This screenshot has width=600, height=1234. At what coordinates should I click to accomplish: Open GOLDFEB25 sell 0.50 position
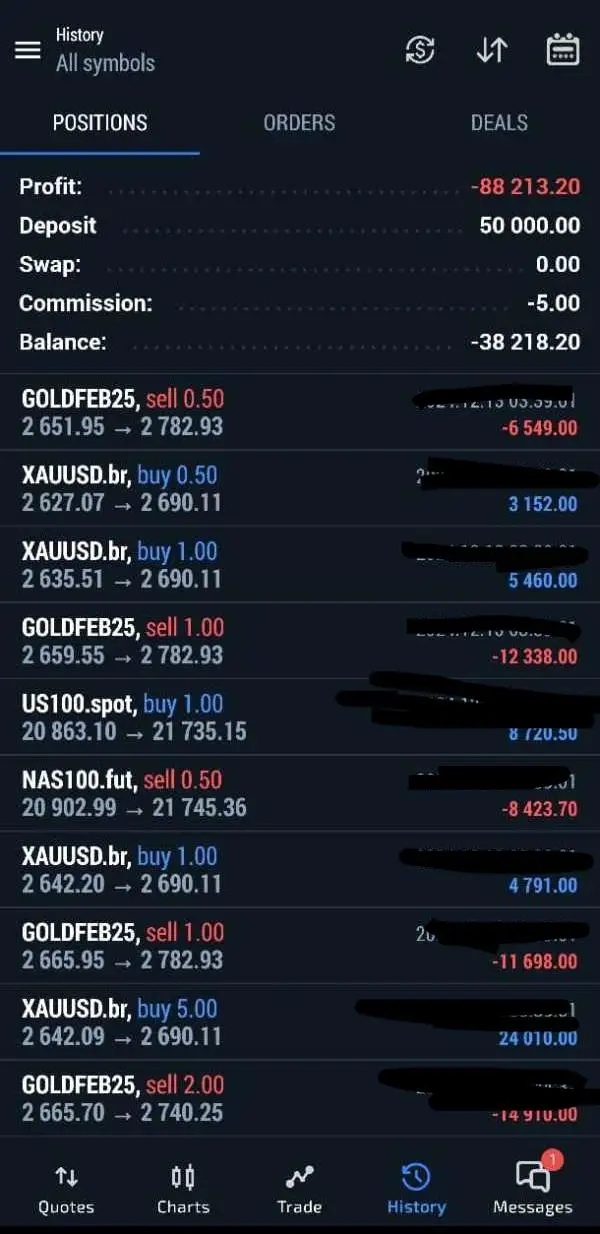coord(300,412)
